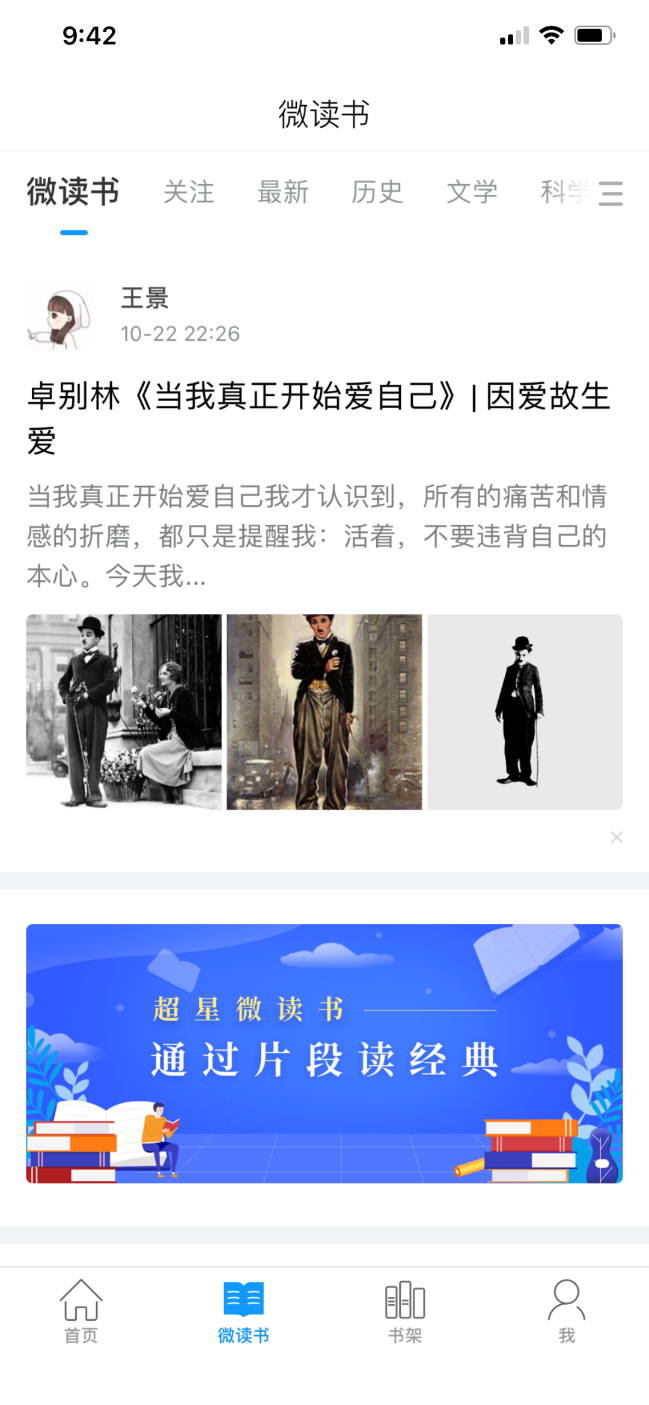Open the category list menu icon
Screen dimensions: 649x1405
tap(611, 193)
